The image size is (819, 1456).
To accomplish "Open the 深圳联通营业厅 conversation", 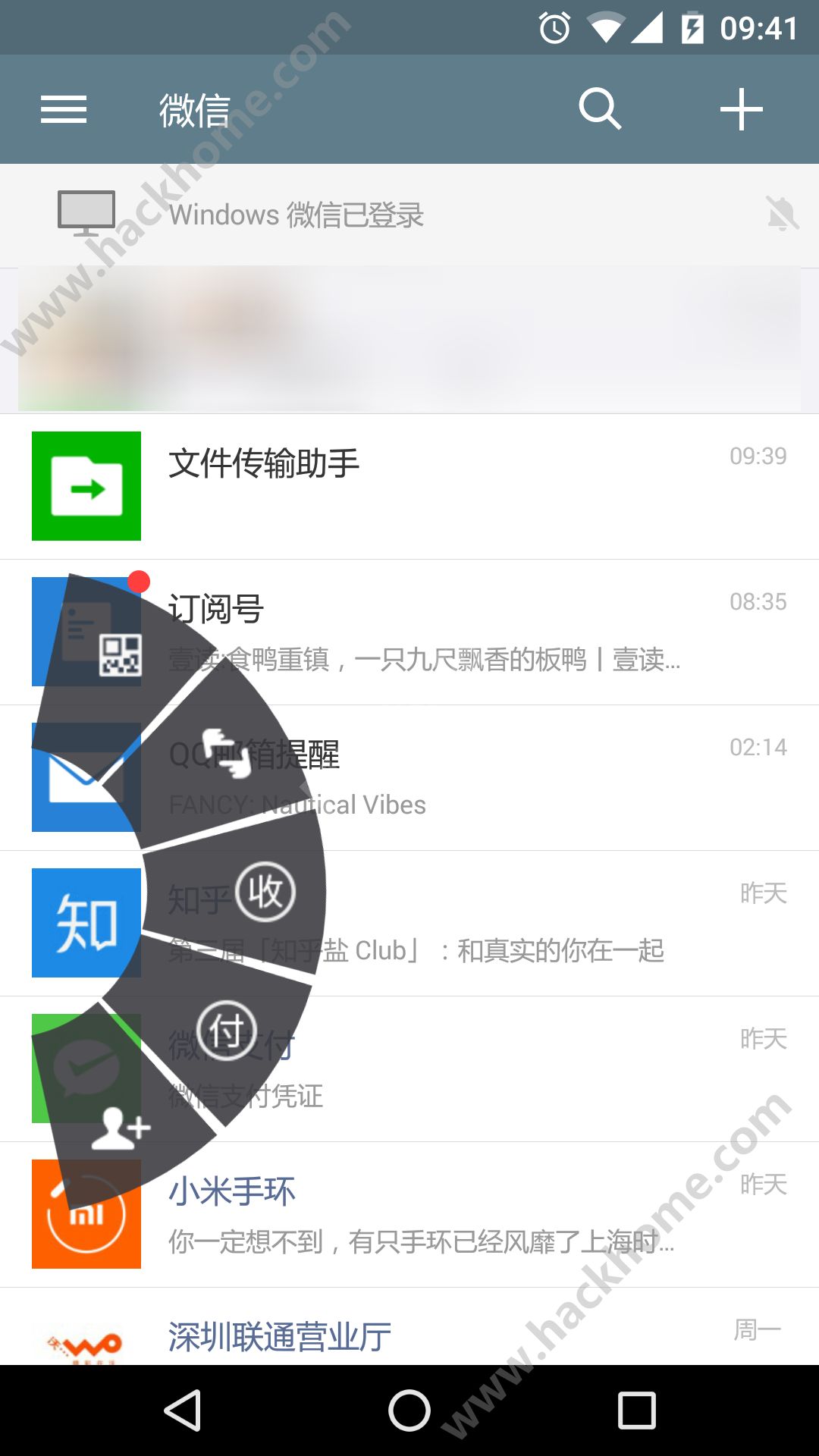I will 455,1335.
